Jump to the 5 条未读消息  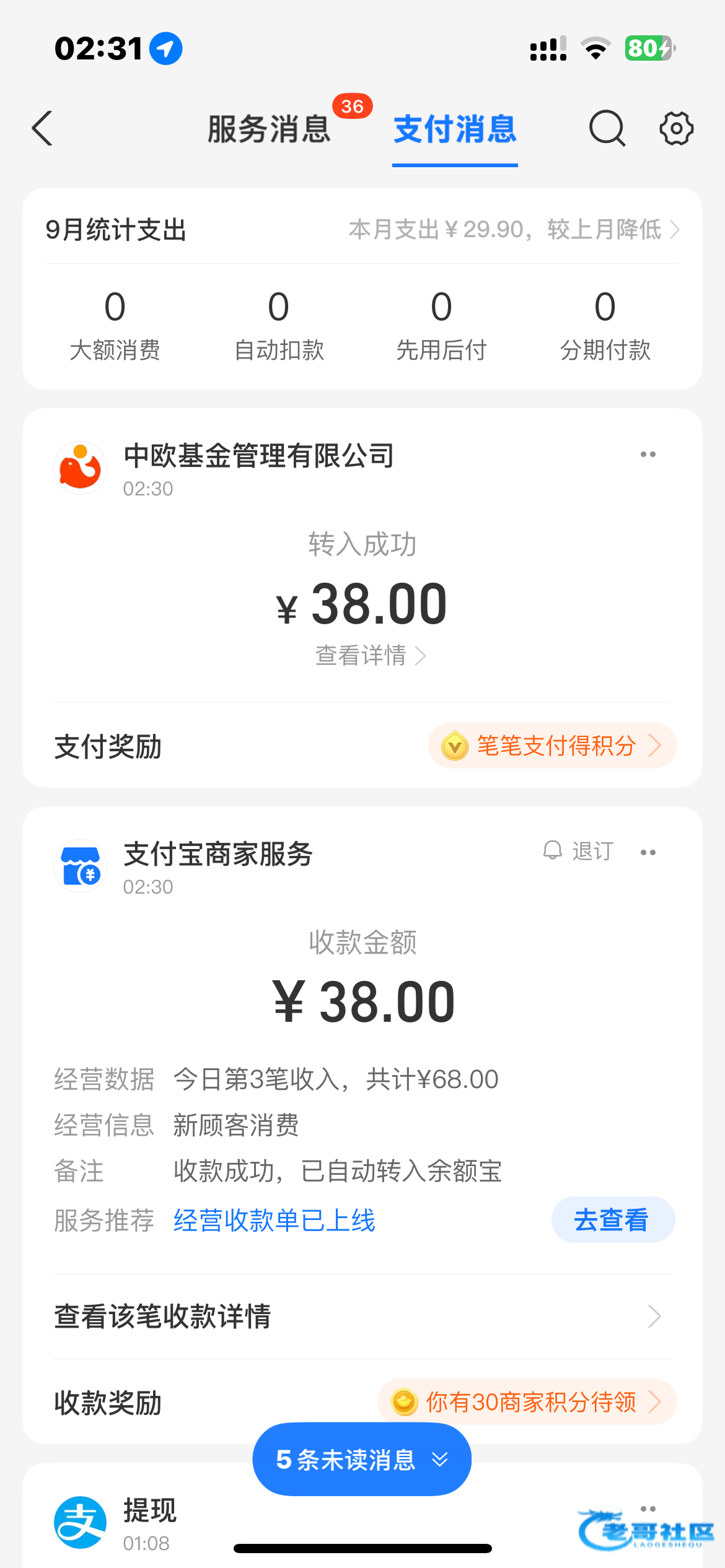point(362,1460)
